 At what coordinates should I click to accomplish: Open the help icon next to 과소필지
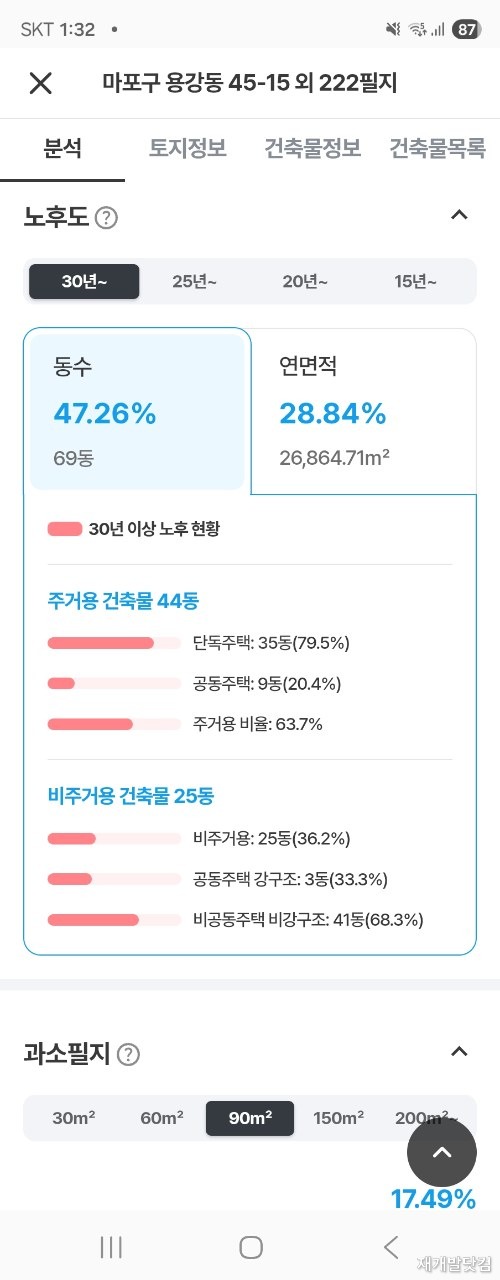pos(128,1054)
